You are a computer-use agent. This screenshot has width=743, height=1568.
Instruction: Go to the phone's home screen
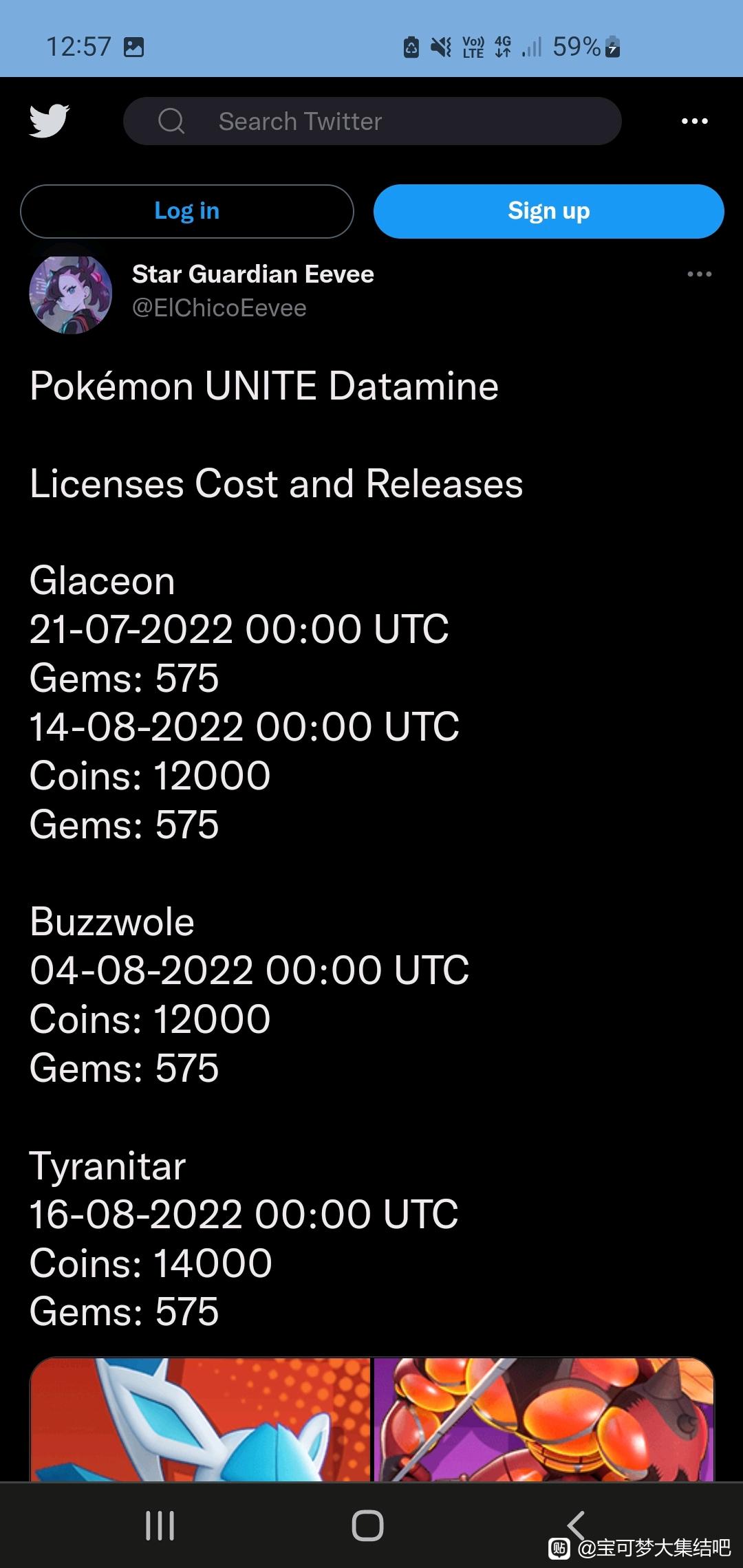[367, 1525]
